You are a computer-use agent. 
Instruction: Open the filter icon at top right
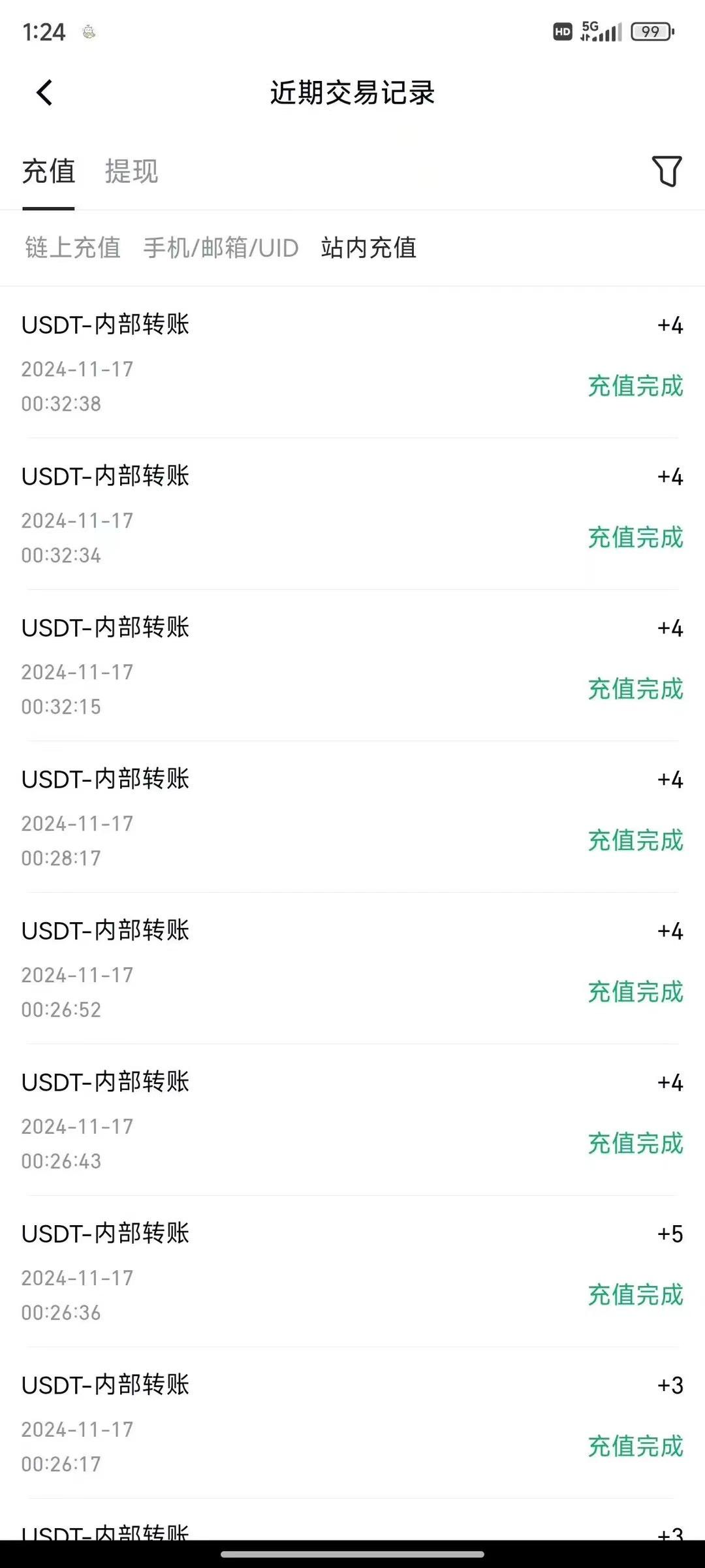[666, 171]
